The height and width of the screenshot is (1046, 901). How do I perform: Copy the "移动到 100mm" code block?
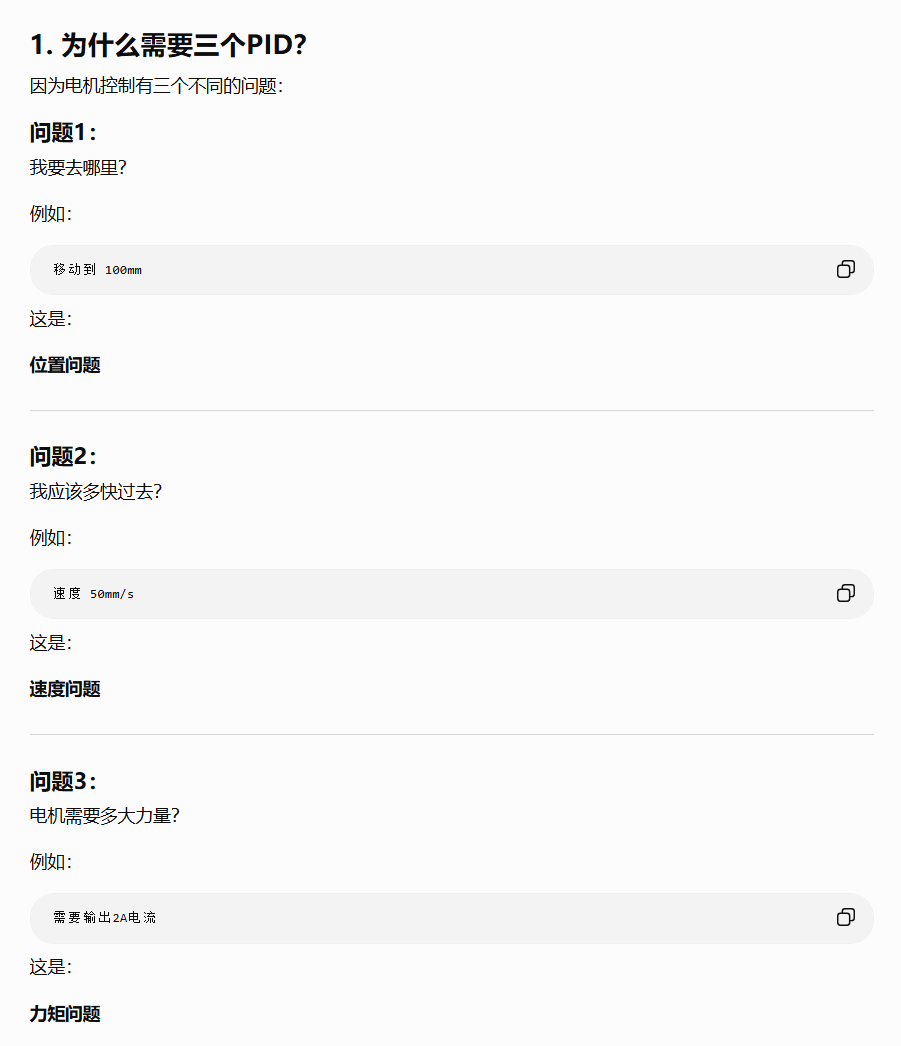tap(846, 269)
